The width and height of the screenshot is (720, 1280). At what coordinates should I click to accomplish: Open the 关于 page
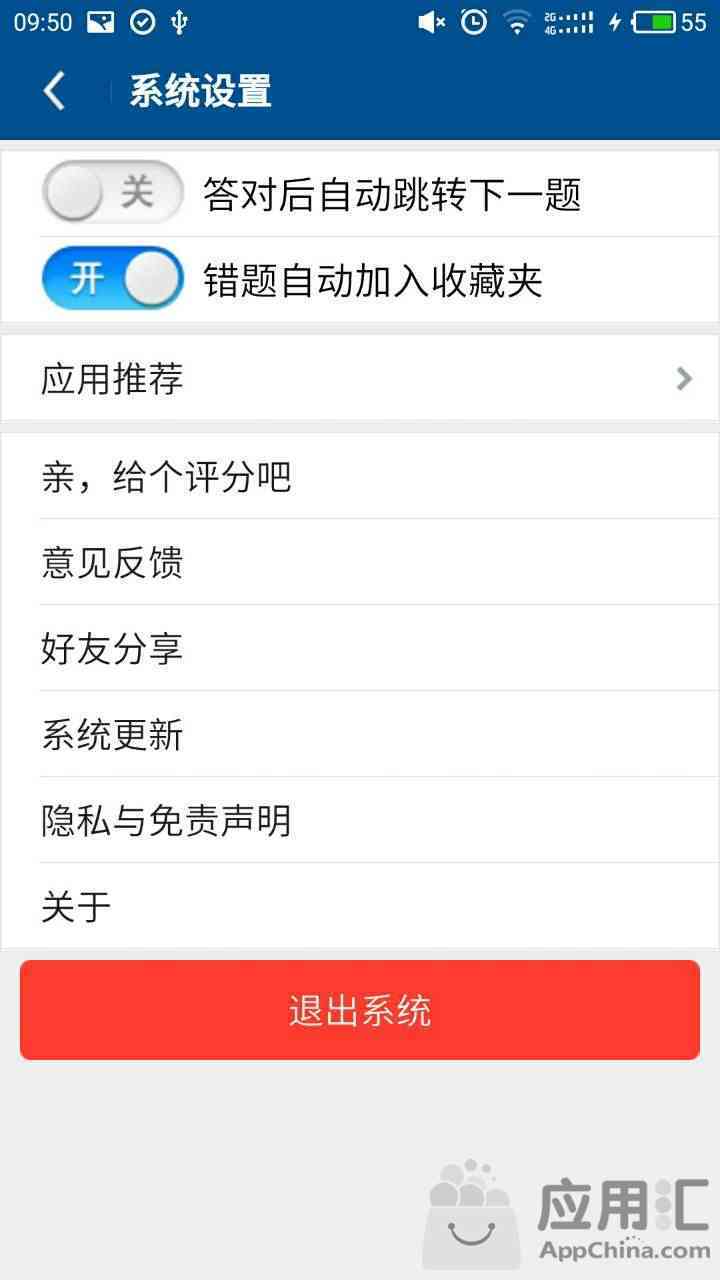tap(360, 907)
